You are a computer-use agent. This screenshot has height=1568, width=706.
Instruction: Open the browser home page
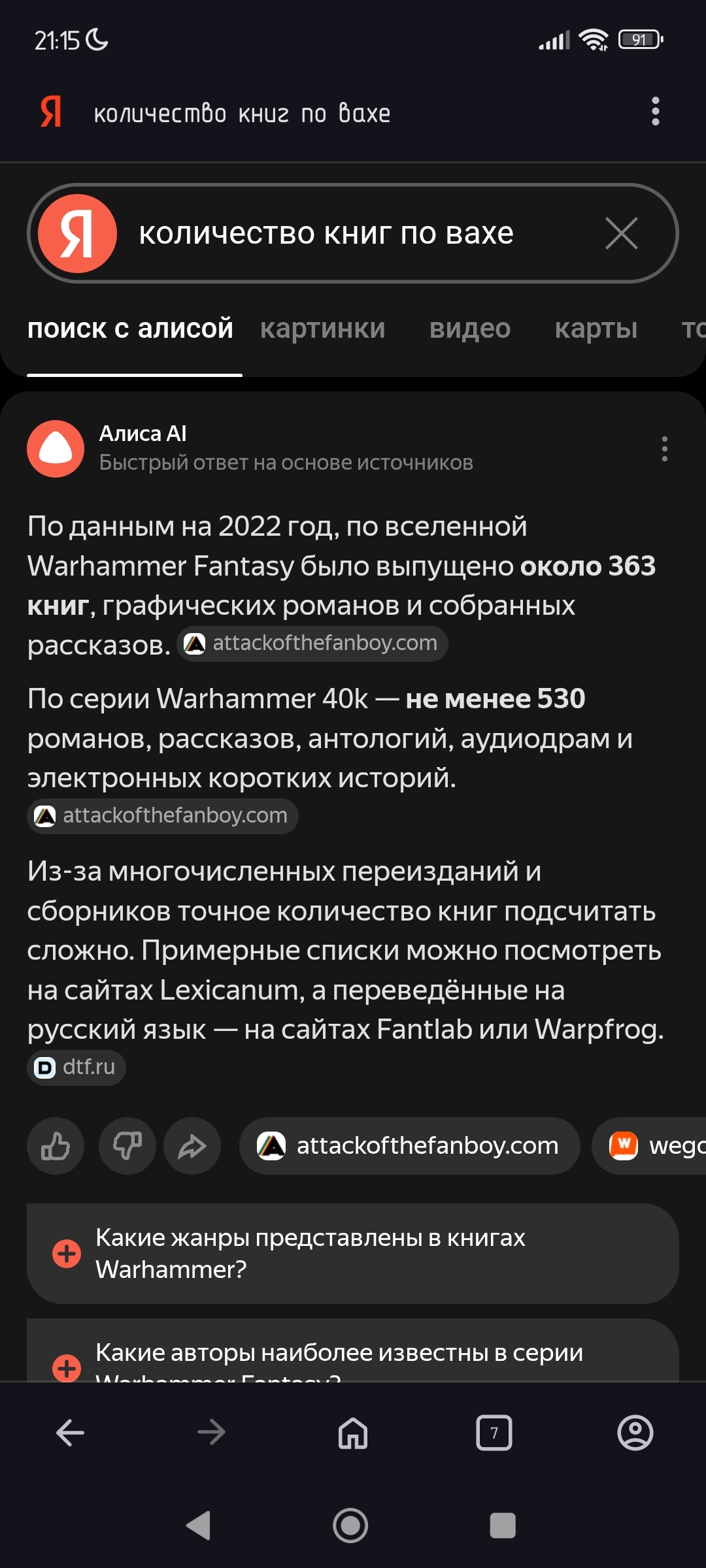point(353,1433)
